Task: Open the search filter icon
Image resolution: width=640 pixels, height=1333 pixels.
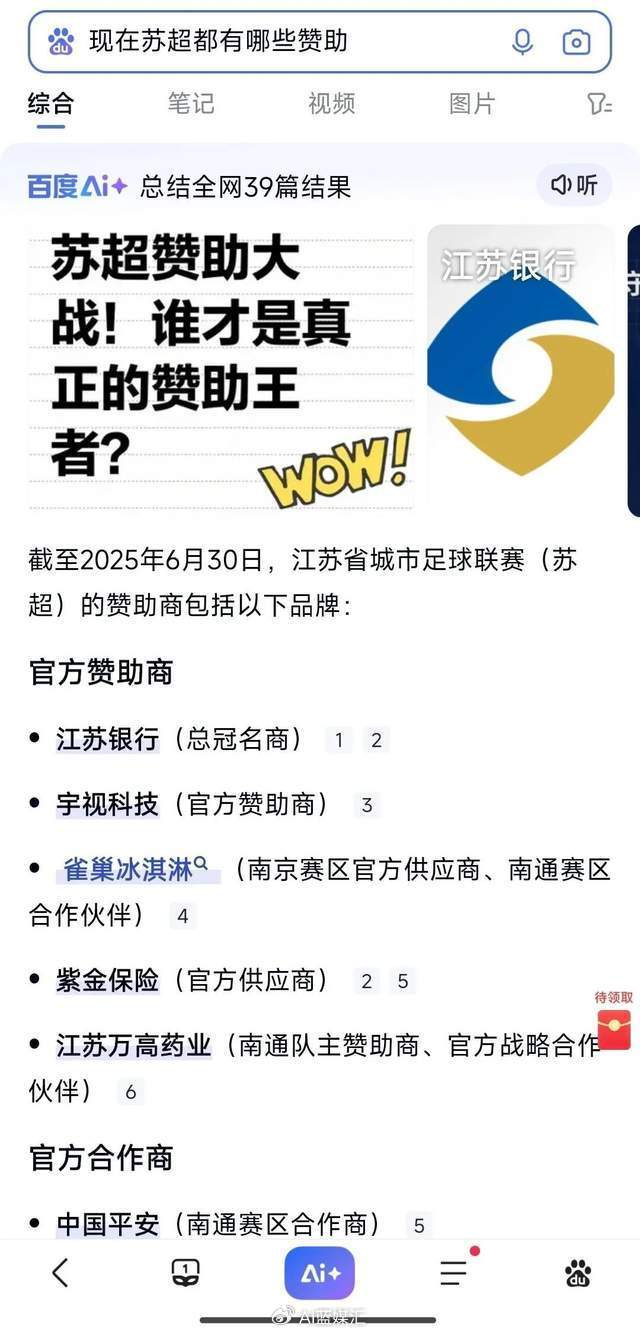Action: tap(599, 103)
